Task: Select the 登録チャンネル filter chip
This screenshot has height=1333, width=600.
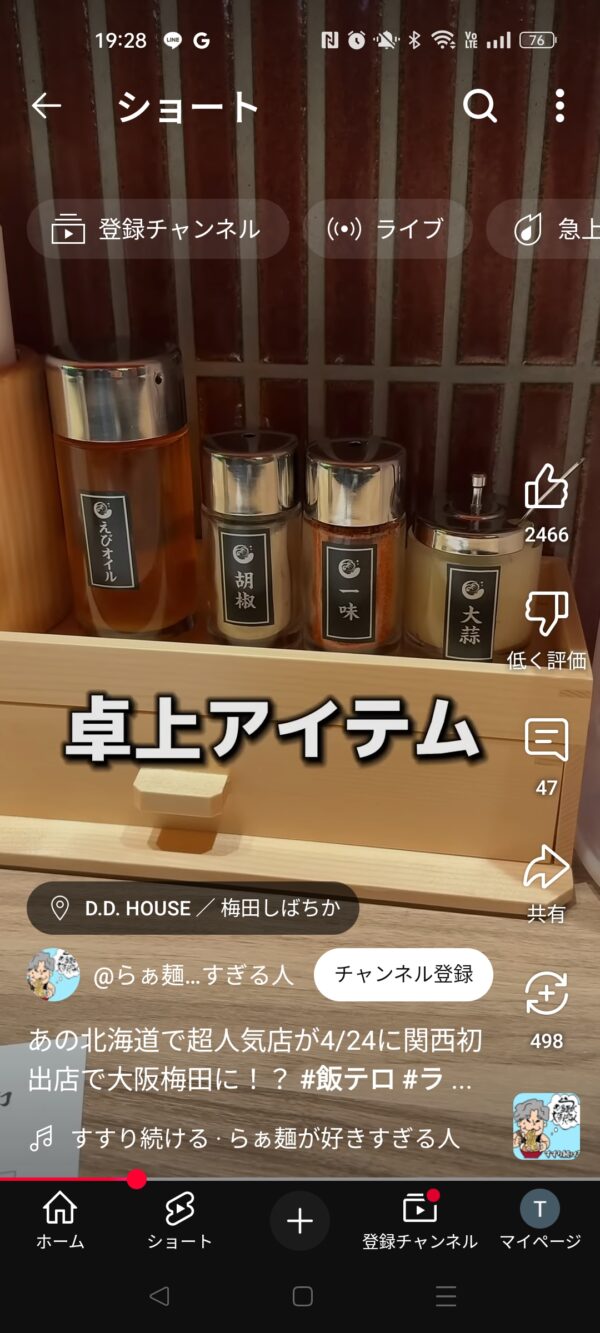Action: tap(158, 229)
